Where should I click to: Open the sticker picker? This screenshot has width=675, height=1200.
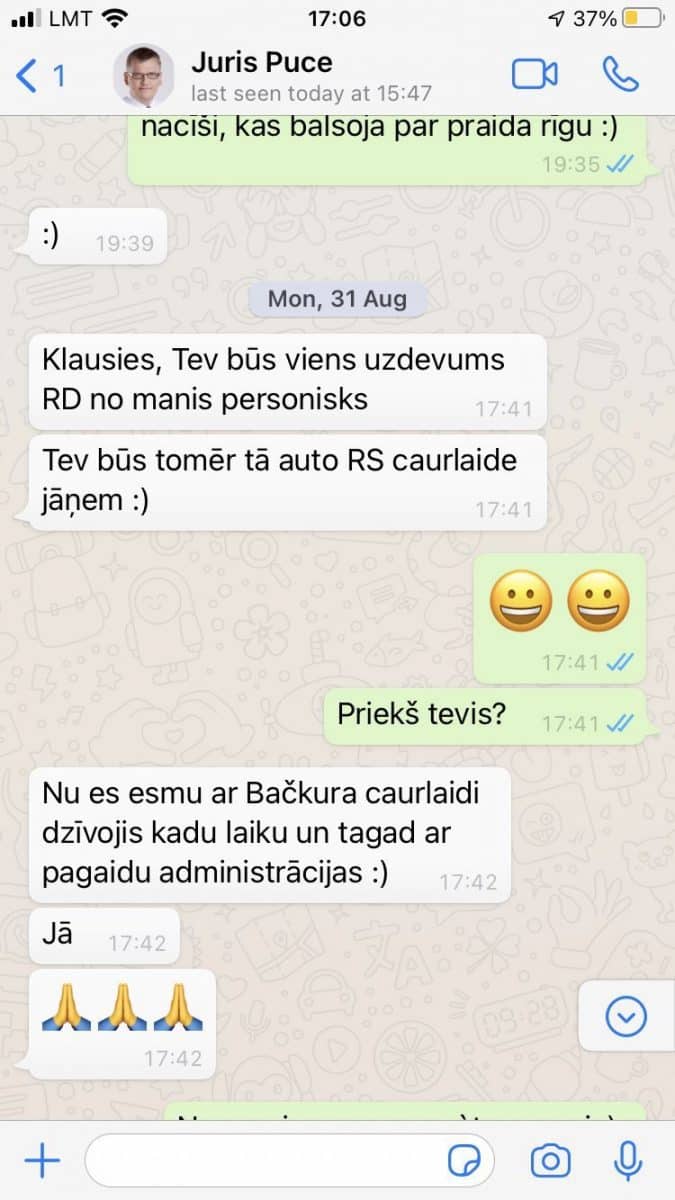[462, 1161]
